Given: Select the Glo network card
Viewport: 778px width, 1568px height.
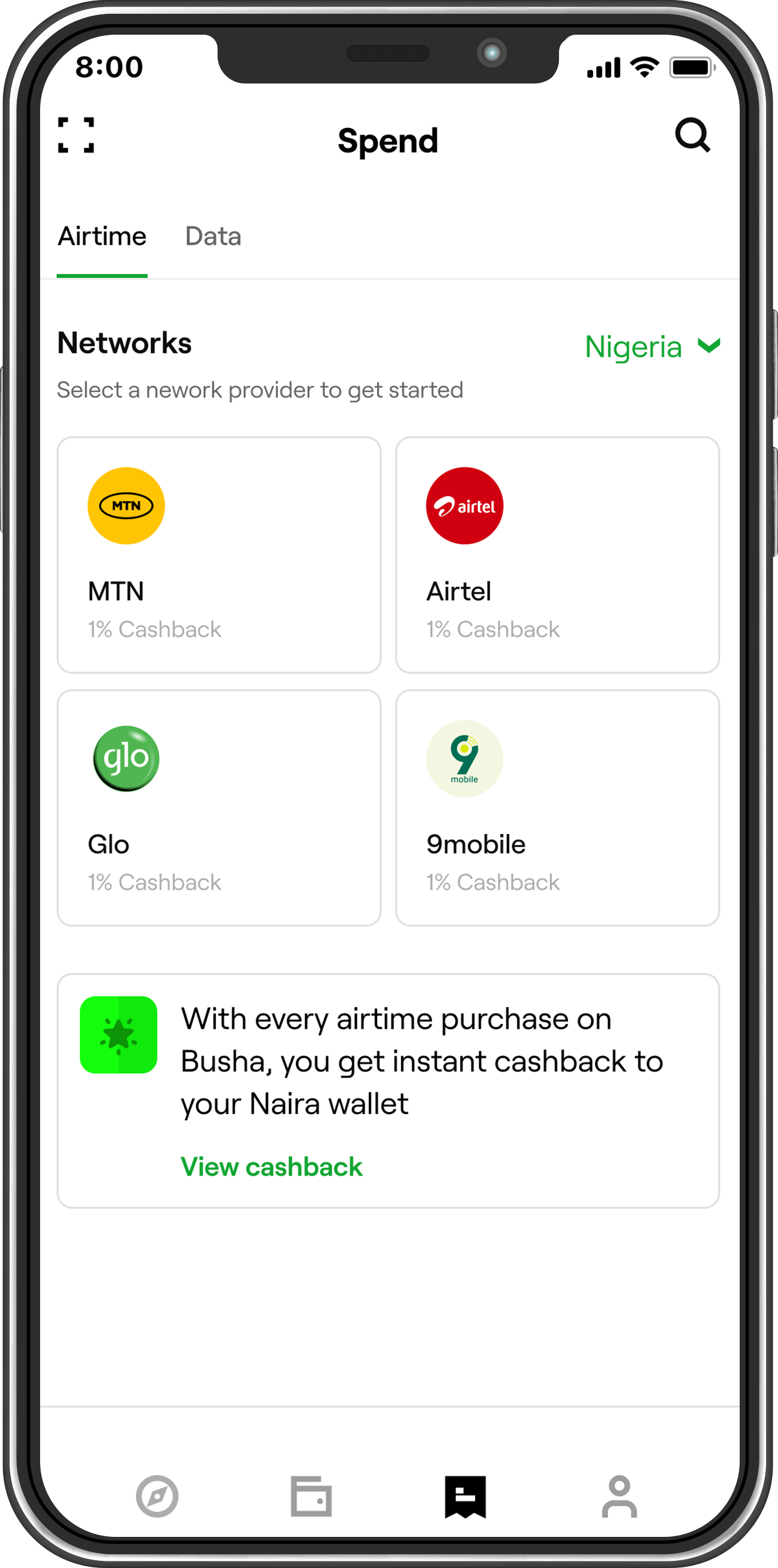Looking at the screenshot, I should [218, 808].
